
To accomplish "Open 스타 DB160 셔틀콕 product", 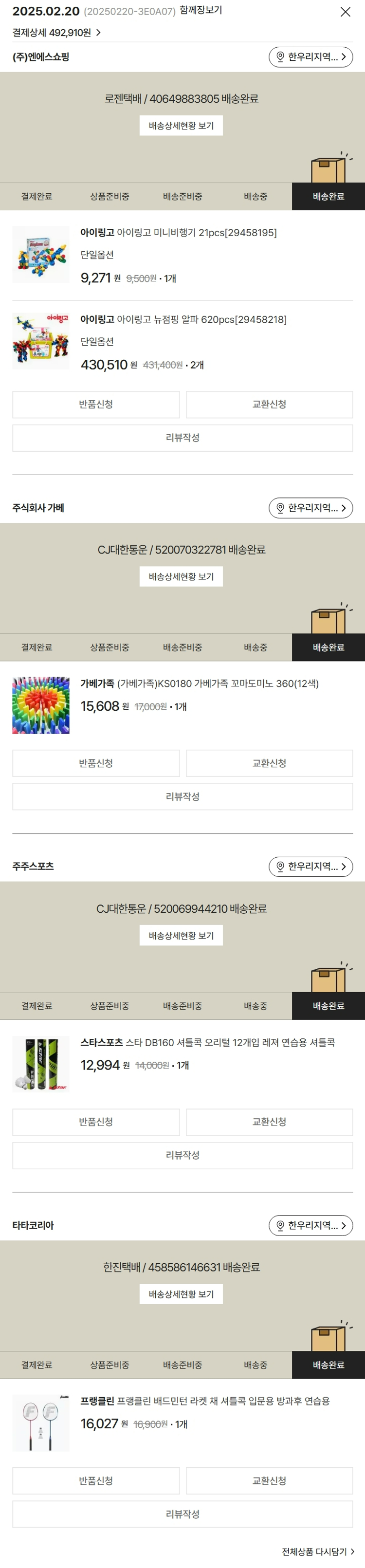I will click(x=207, y=1043).
